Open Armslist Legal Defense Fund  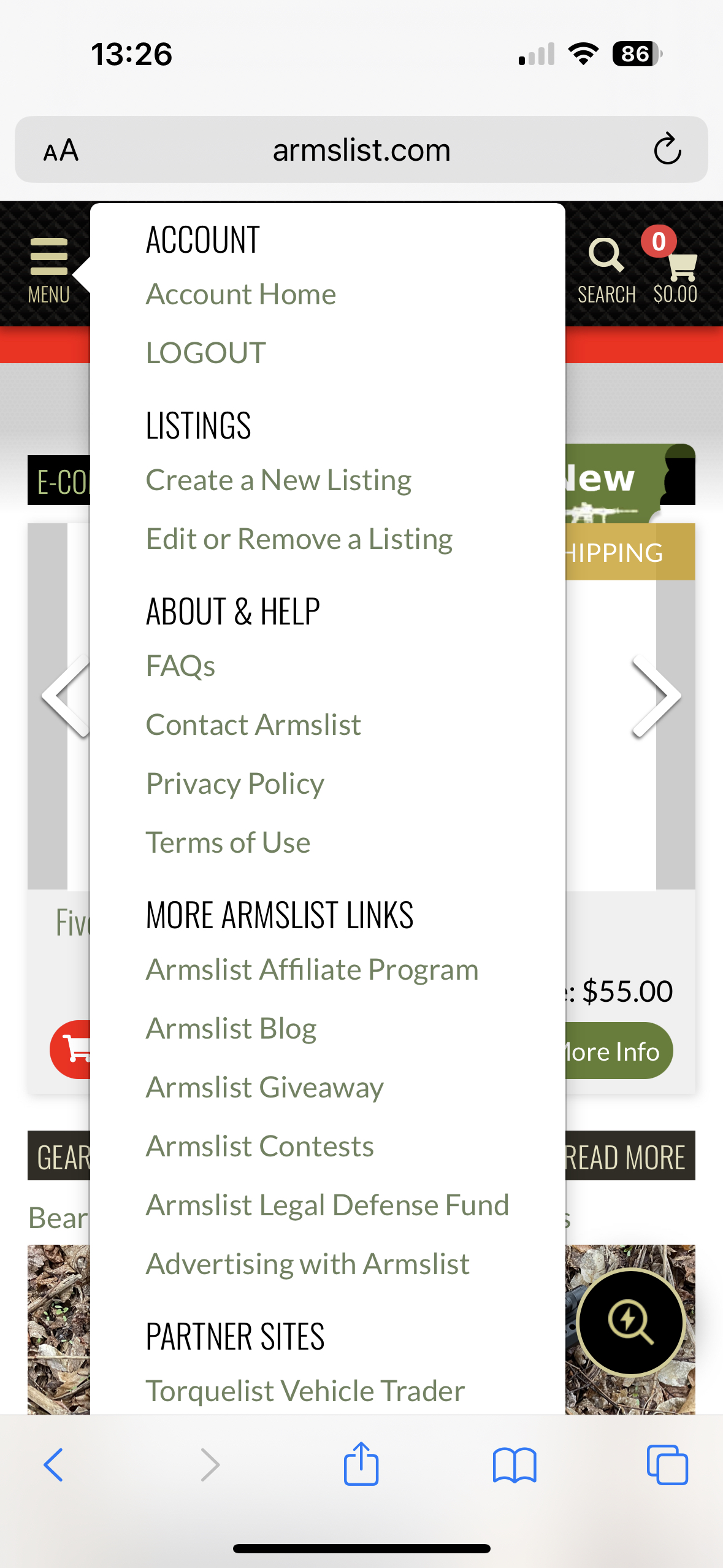[327, 1205]
